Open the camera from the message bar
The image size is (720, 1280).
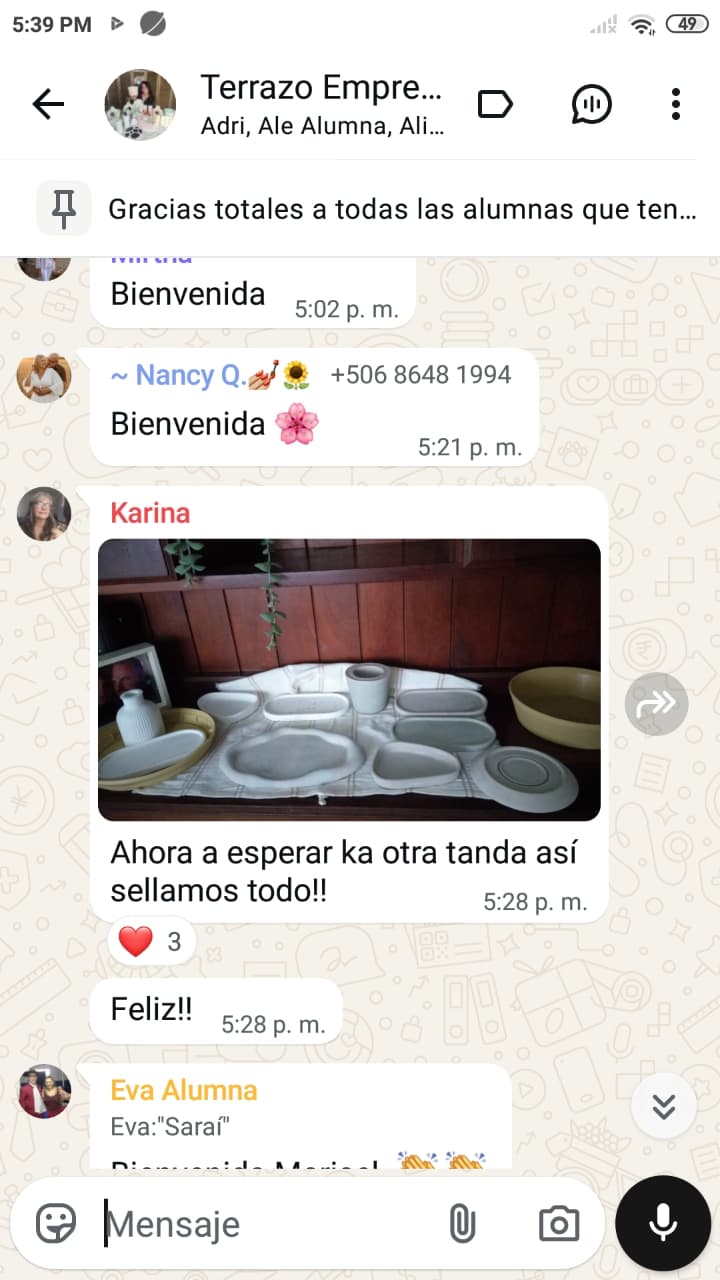click(x=558, y=1223)
